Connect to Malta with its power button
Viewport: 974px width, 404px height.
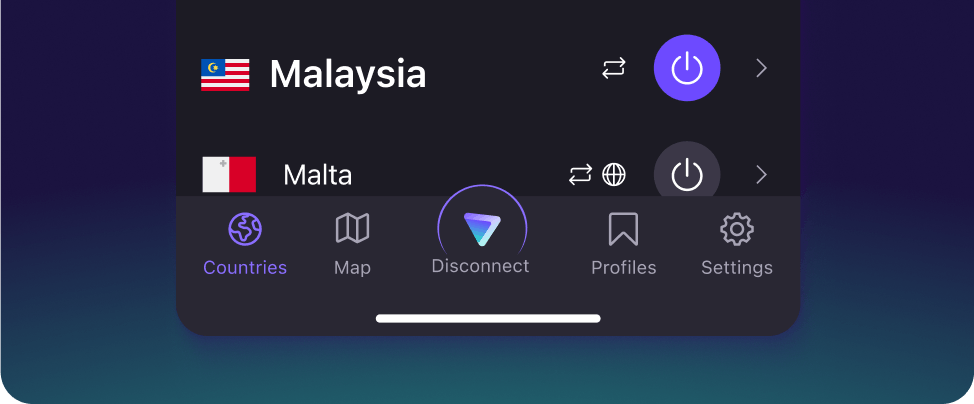tap(687, 174)
